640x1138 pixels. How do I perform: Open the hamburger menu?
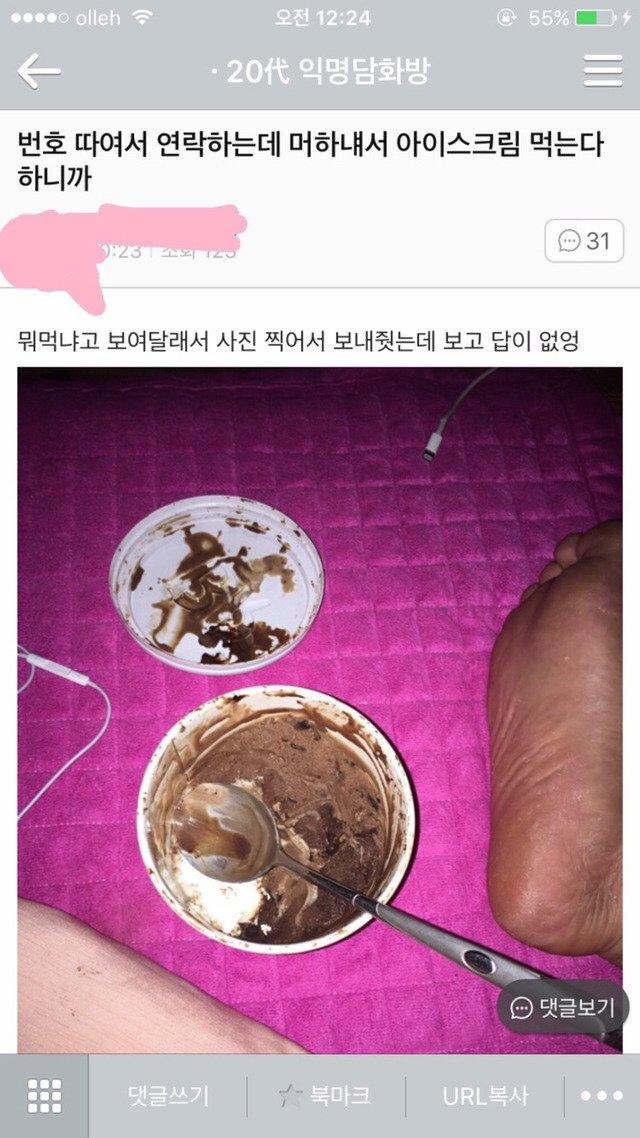coord(603,71)
